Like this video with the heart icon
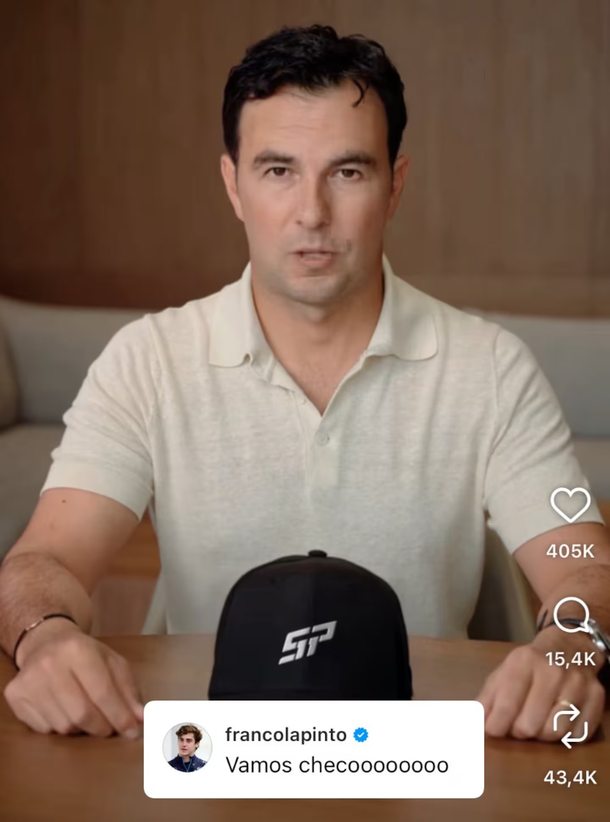Screen dimensions: 610x822 [x=570, y=505]
